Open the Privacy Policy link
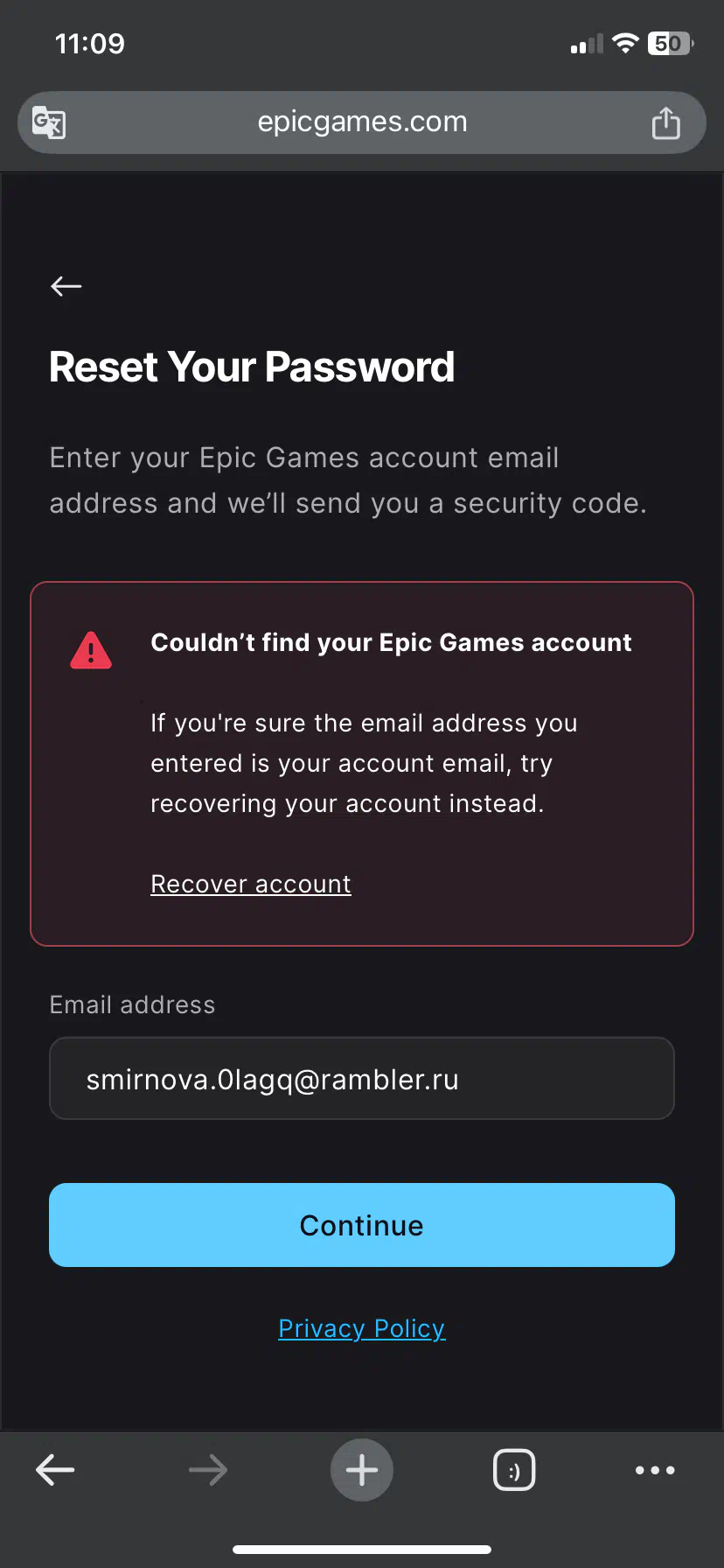 click(362, 1328)
